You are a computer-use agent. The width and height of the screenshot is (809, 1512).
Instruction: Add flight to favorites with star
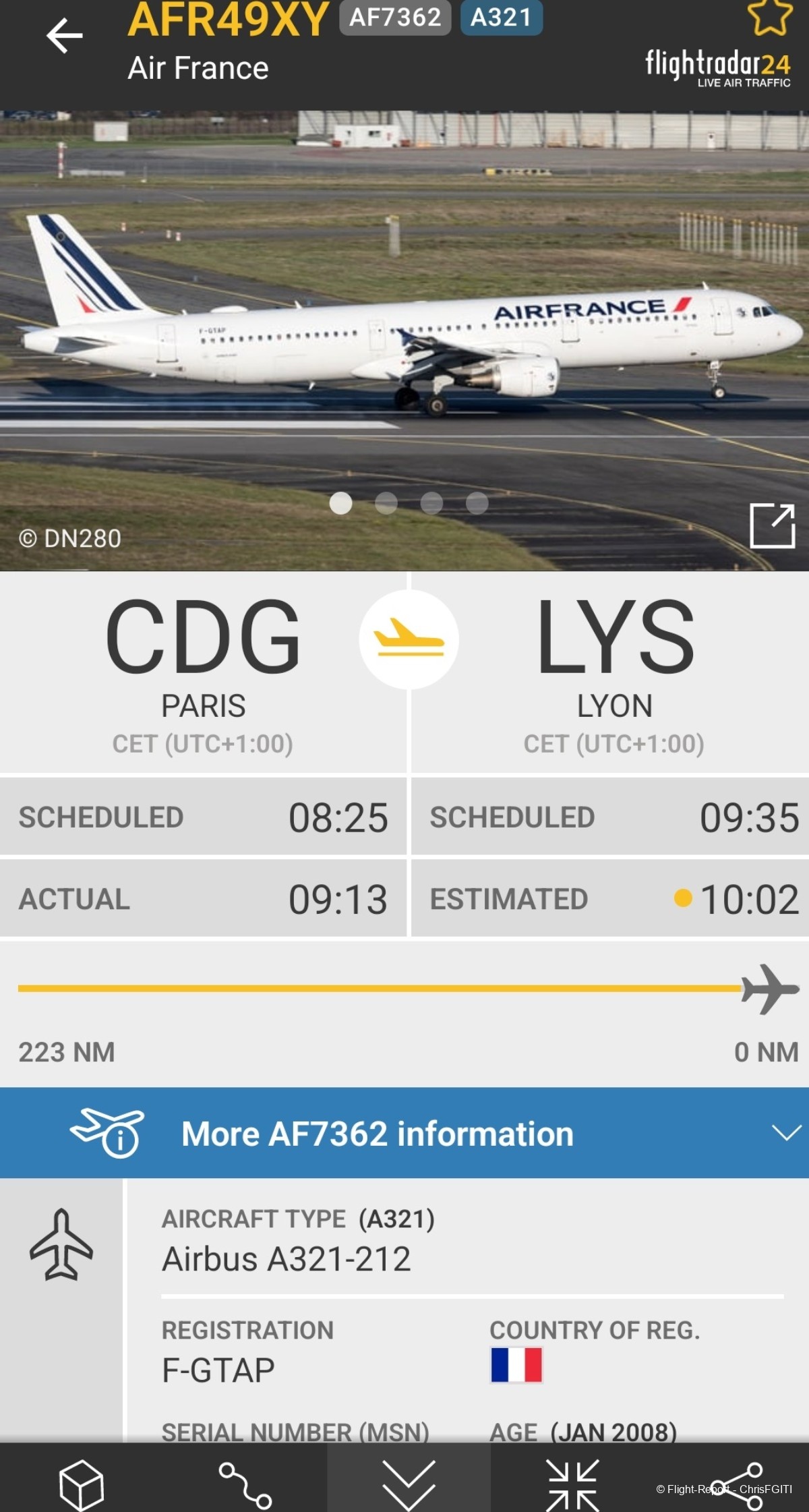pyautogui.click(x=769, y=18)
